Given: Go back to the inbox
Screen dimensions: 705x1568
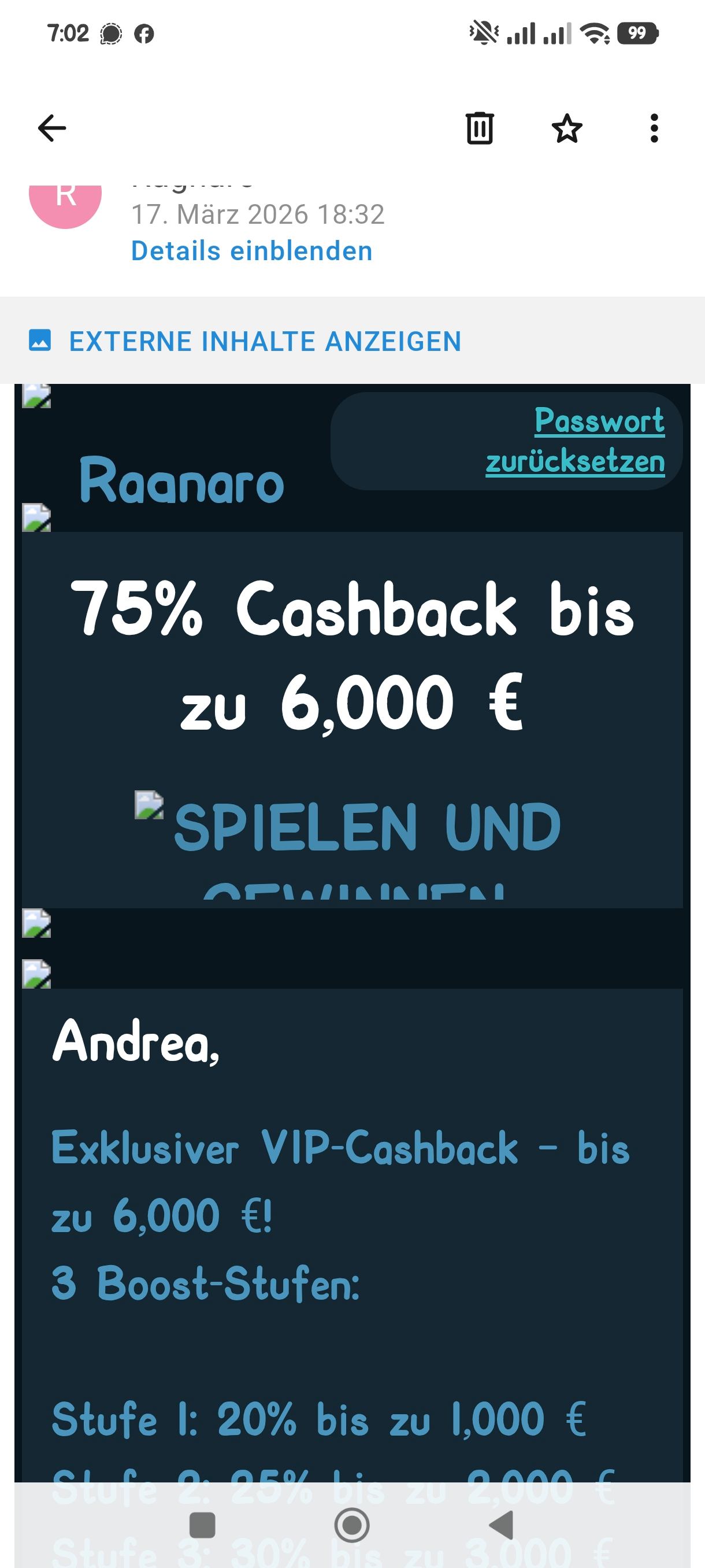Looking at the screenshot, I should click(x=51, y=128).
